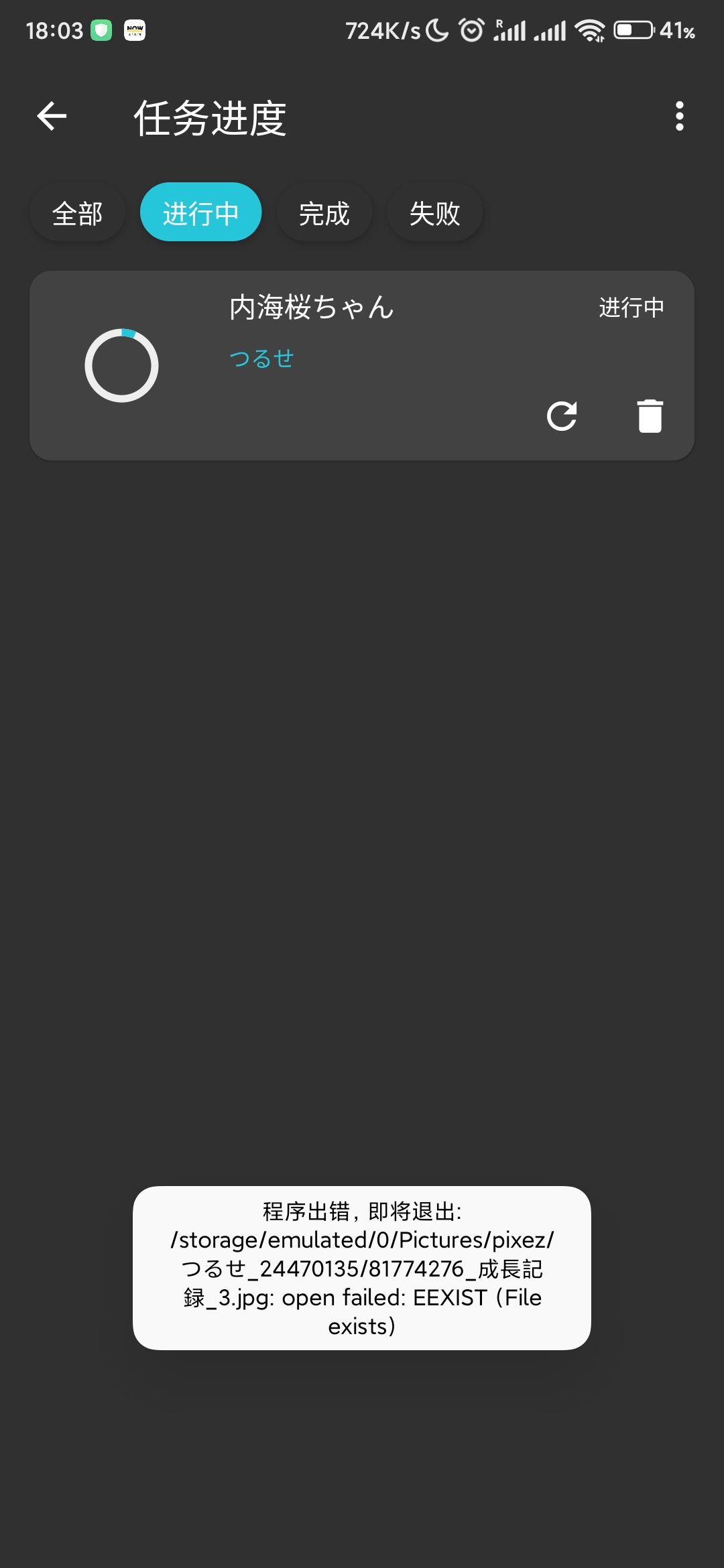This screenshot has width=724, height=1568.
Task: Select the 进行中 filter chip
Action: 200,213
